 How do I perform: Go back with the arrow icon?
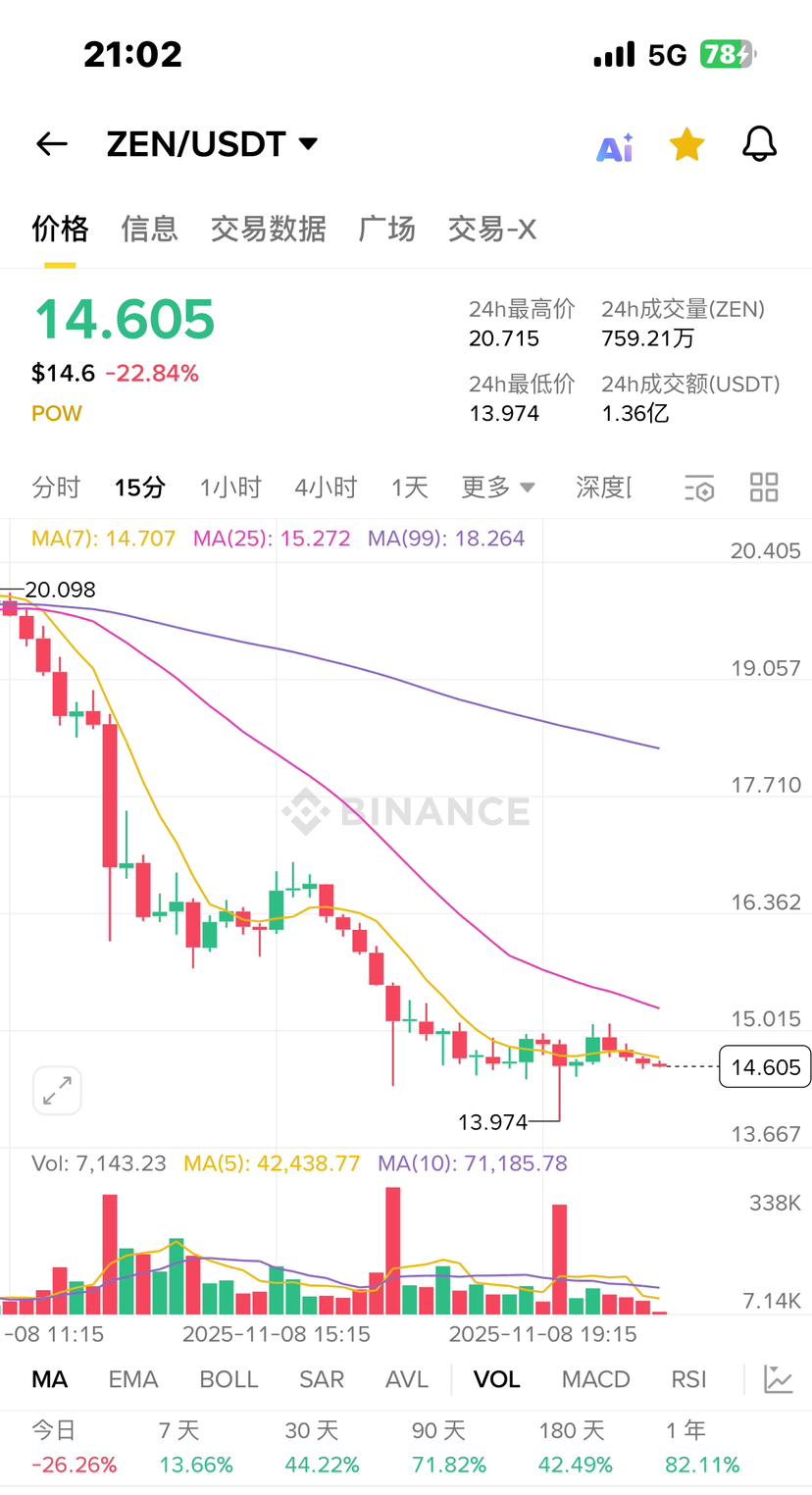[x=51, y=144]
